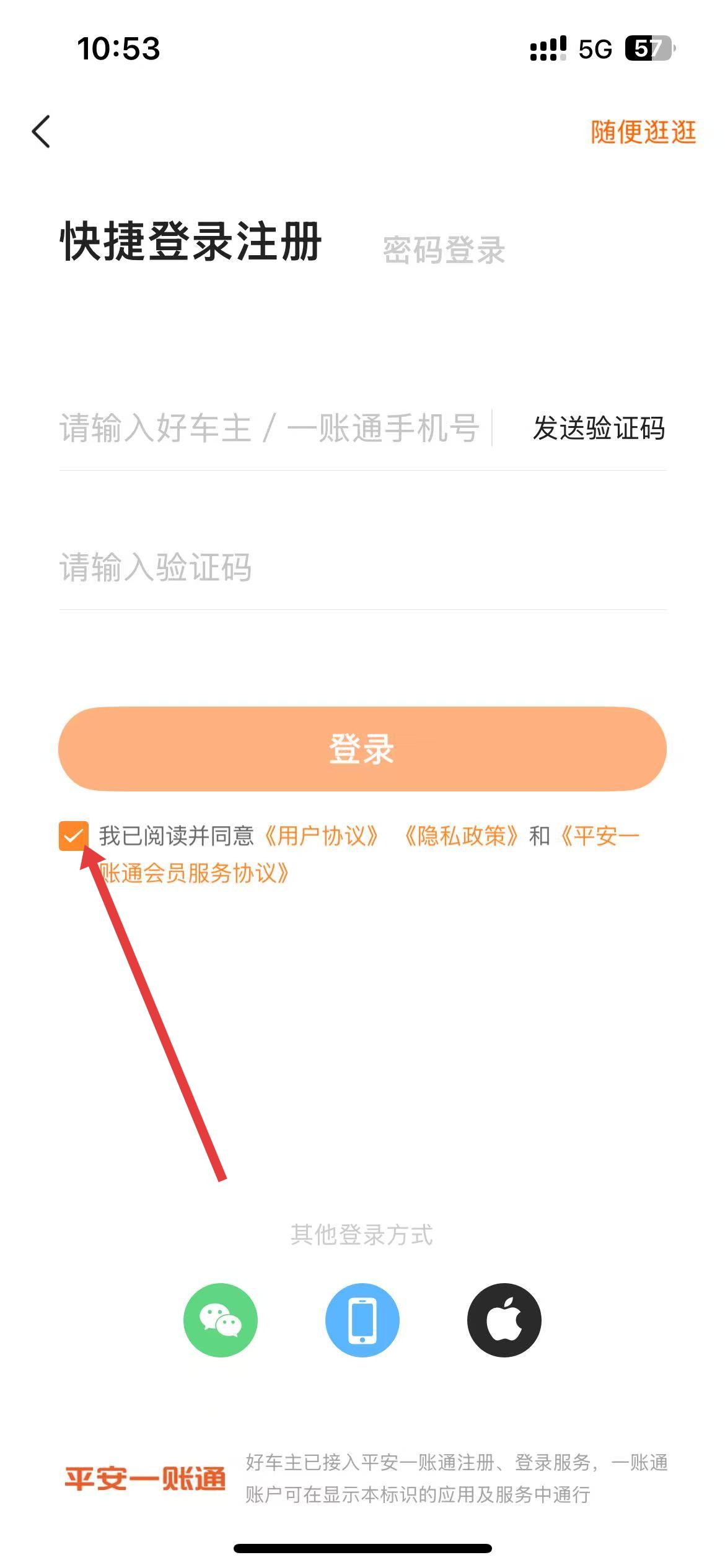Tap the orange 登录 button
This screenshot has height=1568, width=725.
pos(362,749)
